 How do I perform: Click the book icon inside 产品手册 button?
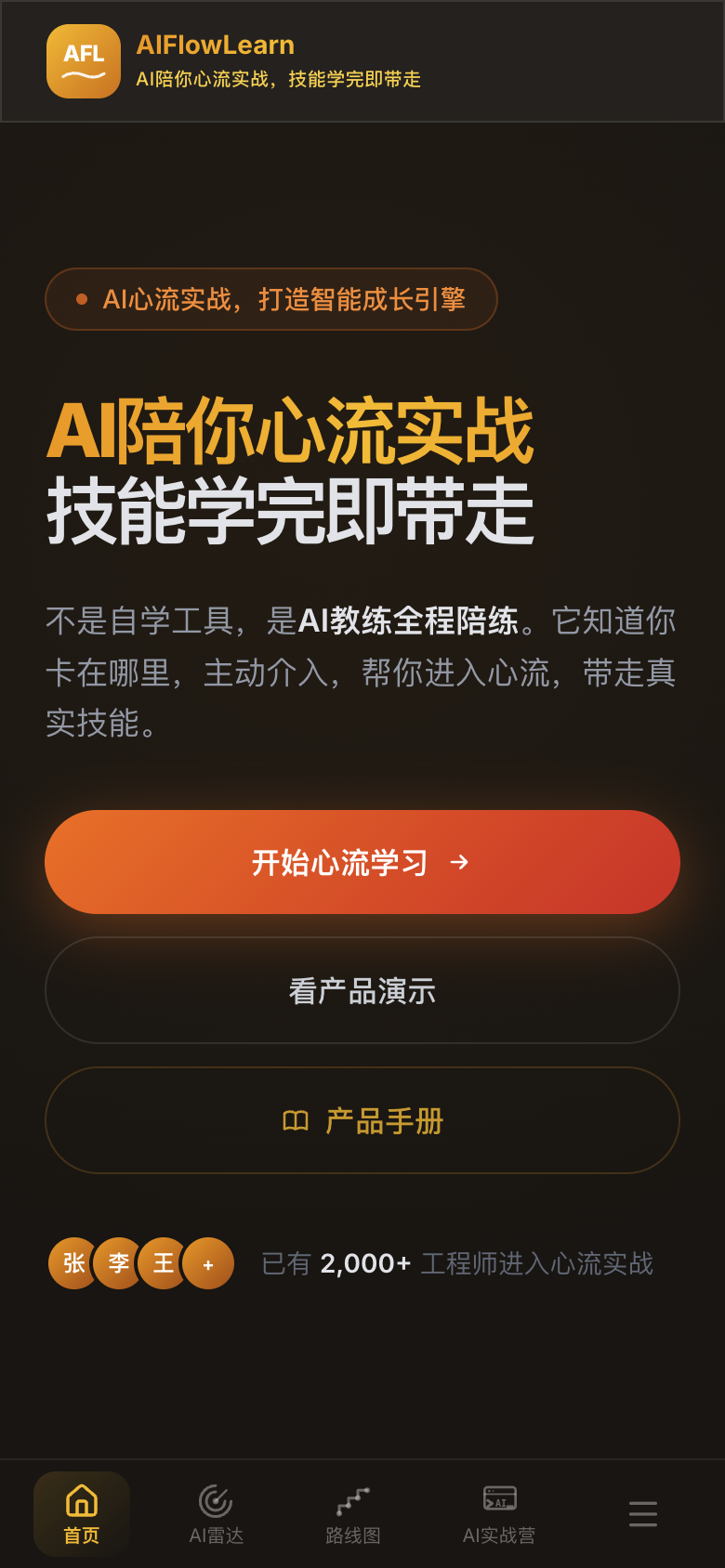click(x=297, y=1121)
